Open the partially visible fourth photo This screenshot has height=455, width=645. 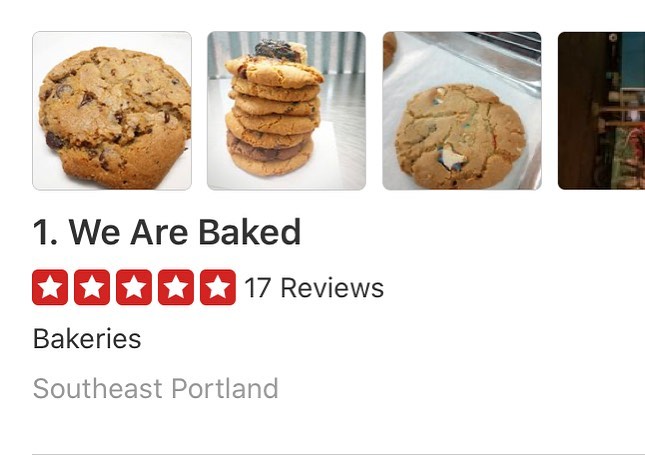coord(601,111)
